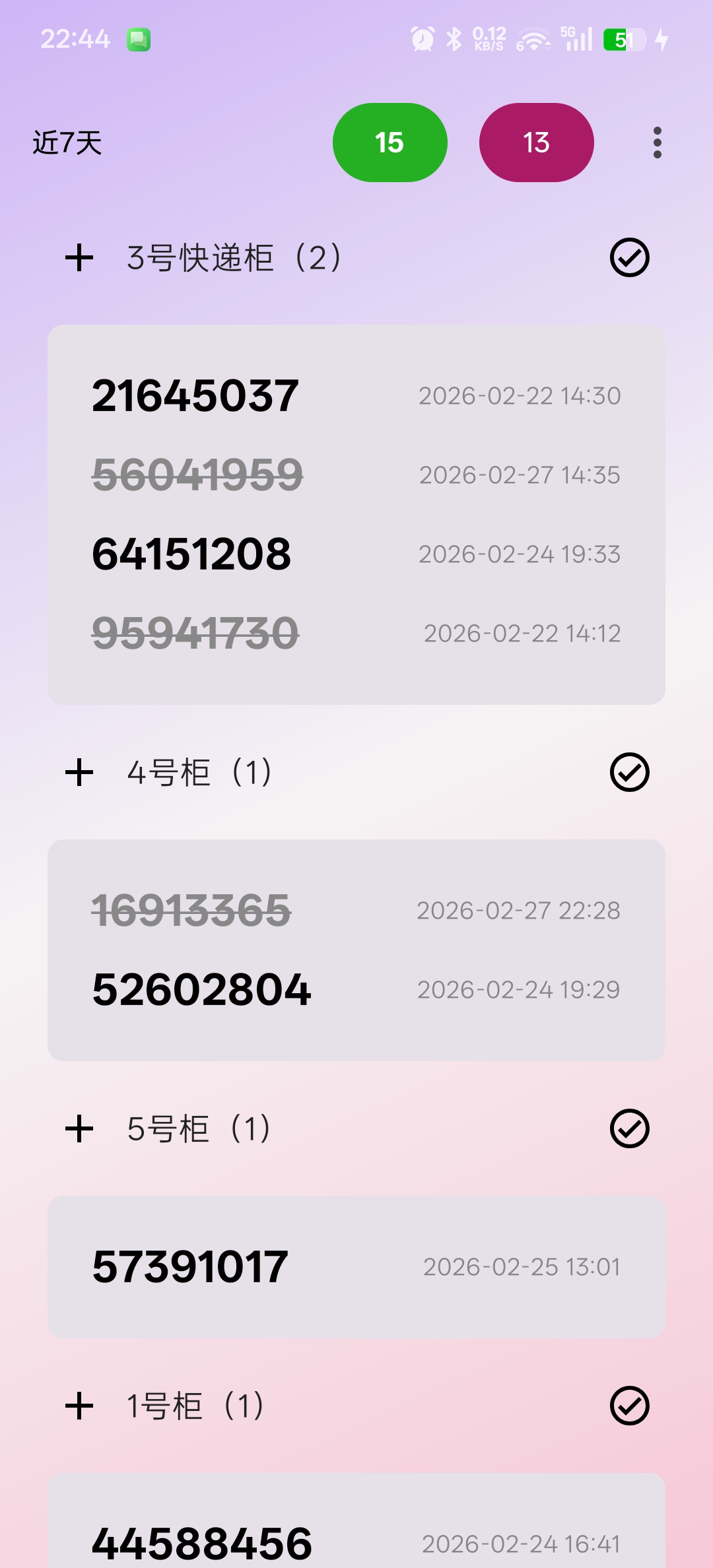Select crossed-out code 16913365

tap(191, 911)
